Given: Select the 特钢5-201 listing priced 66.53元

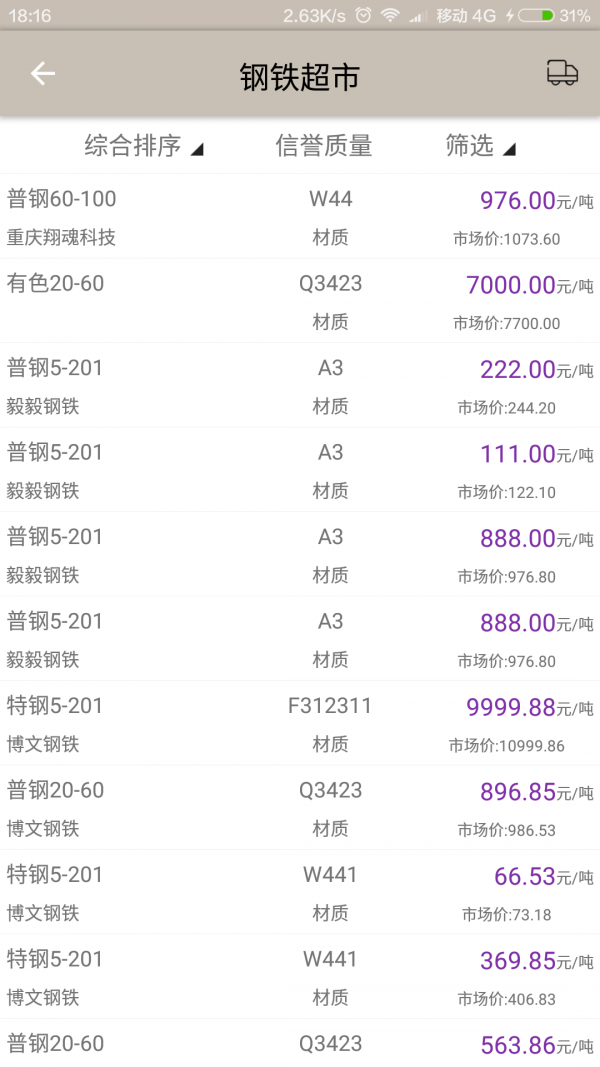Looking at the screenshot, I should (300, 892).
